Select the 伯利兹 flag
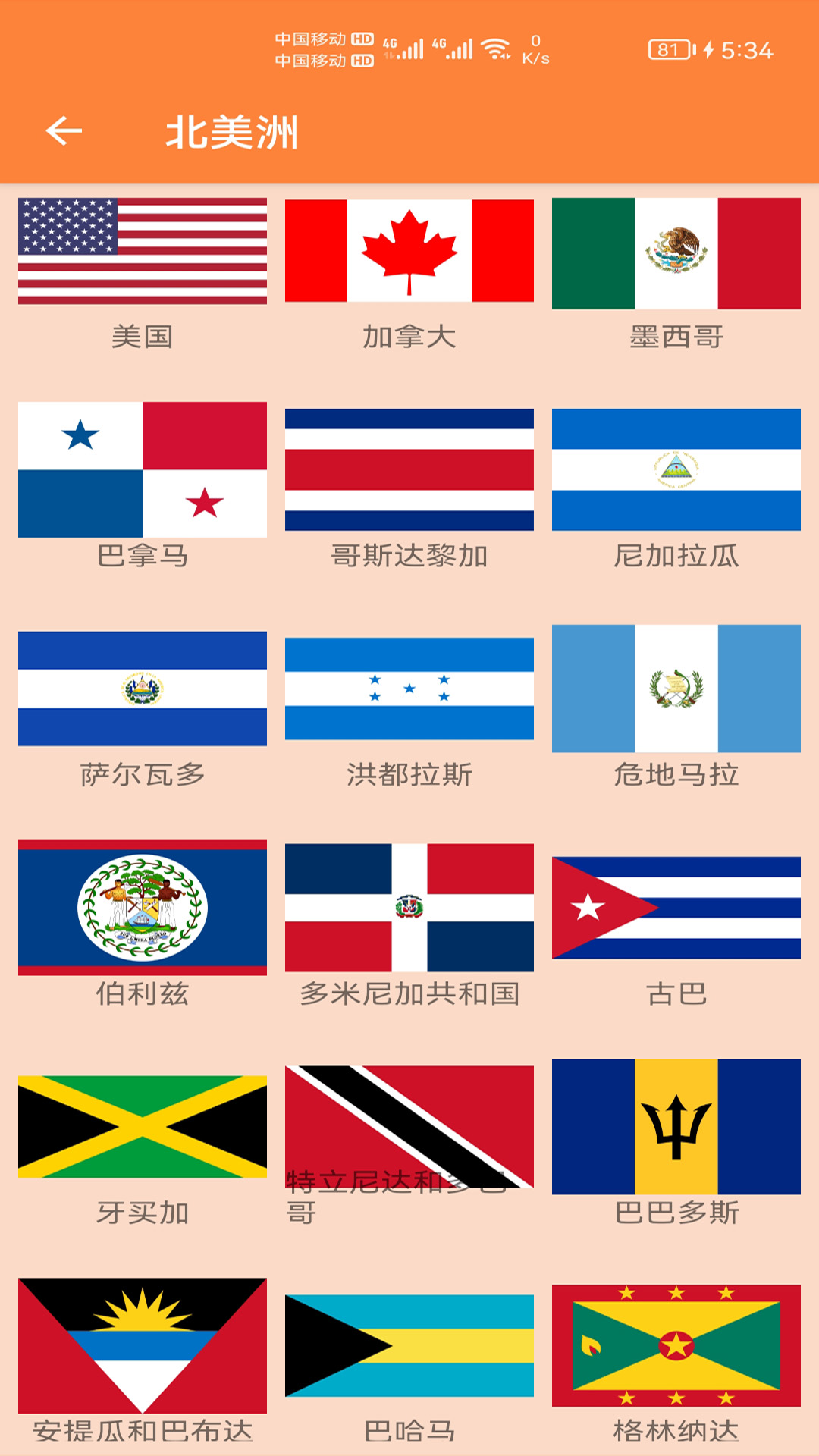This screenshot has height=1456, width=819. [x=143, y=908]
